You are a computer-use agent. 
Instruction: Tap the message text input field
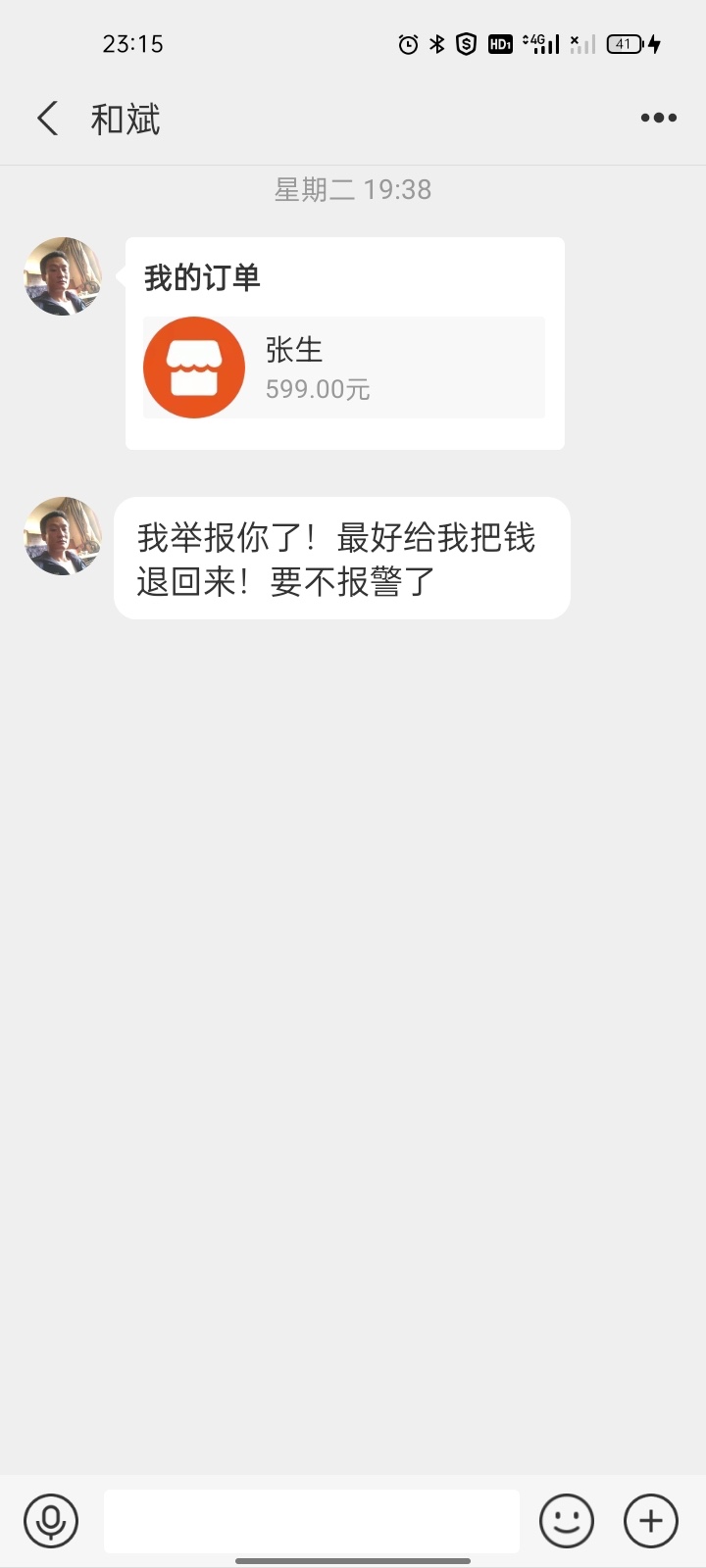coord(312,1521)
